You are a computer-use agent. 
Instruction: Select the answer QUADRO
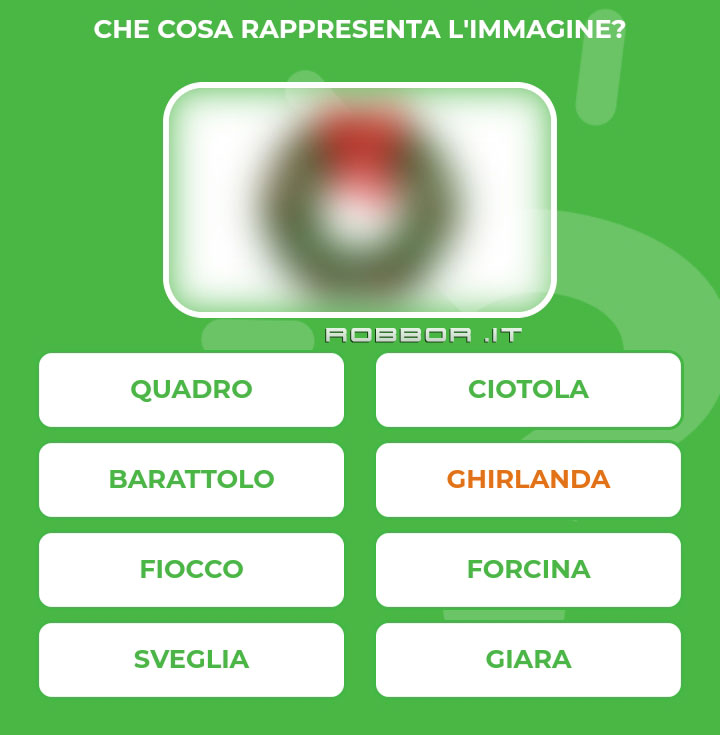tap(191, 389)
